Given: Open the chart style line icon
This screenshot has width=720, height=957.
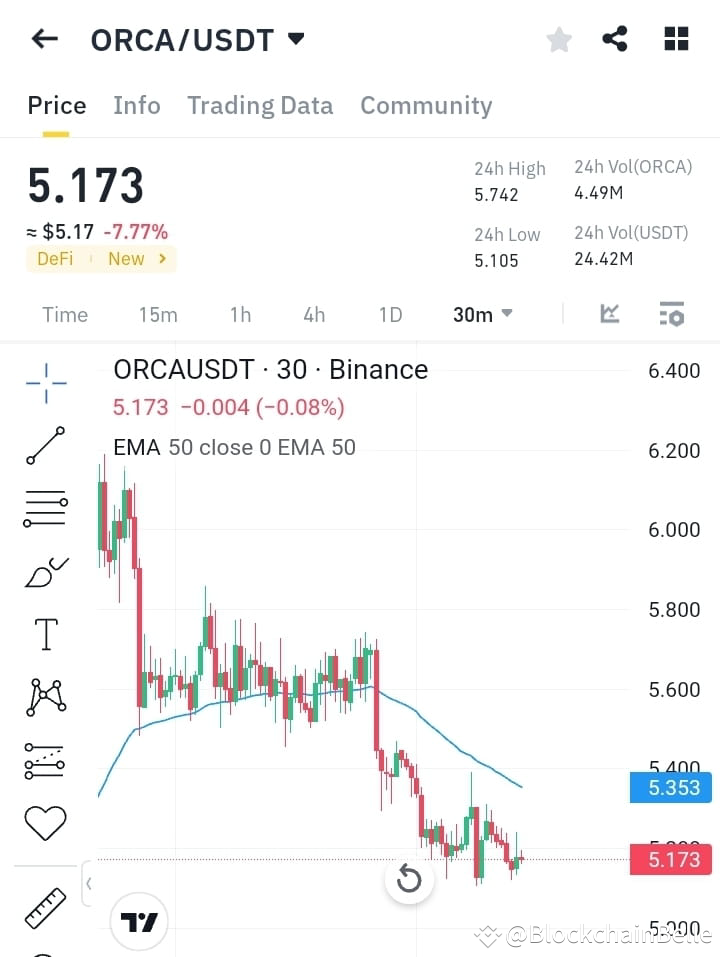Looking at the screenshot, I should [610, 314].
